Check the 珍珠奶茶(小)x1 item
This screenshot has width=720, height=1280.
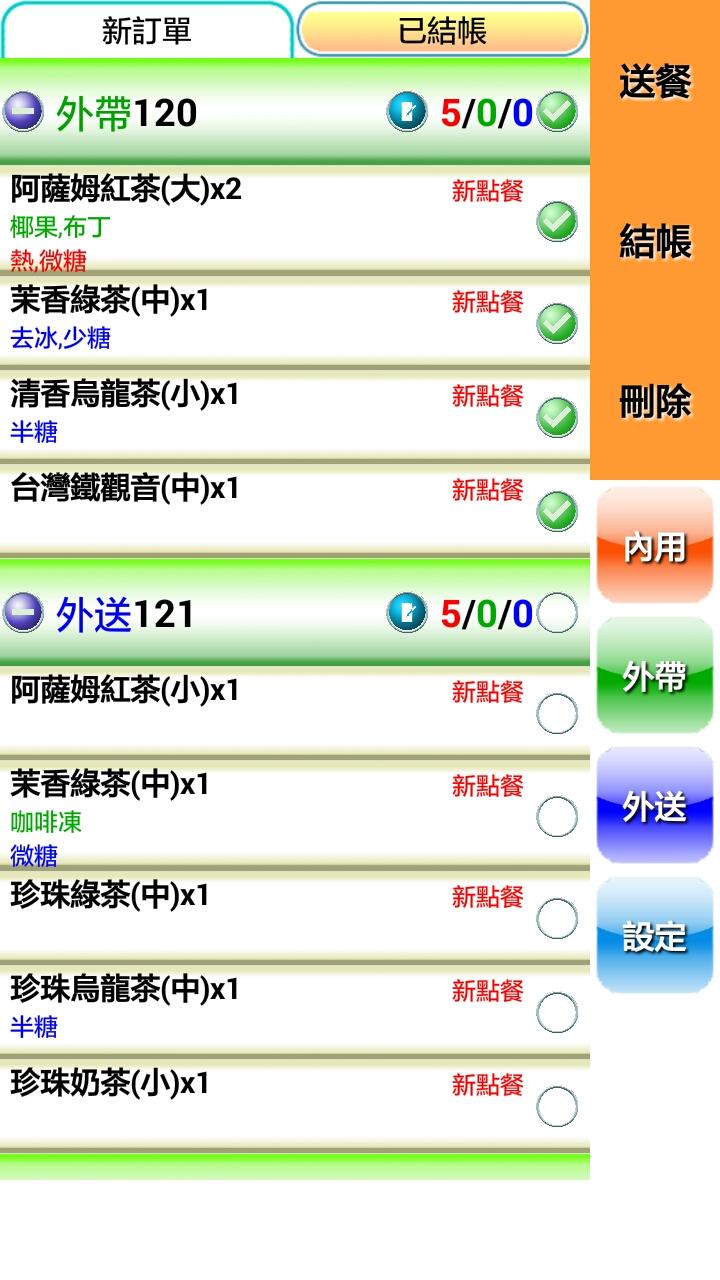click(557, 1107)
